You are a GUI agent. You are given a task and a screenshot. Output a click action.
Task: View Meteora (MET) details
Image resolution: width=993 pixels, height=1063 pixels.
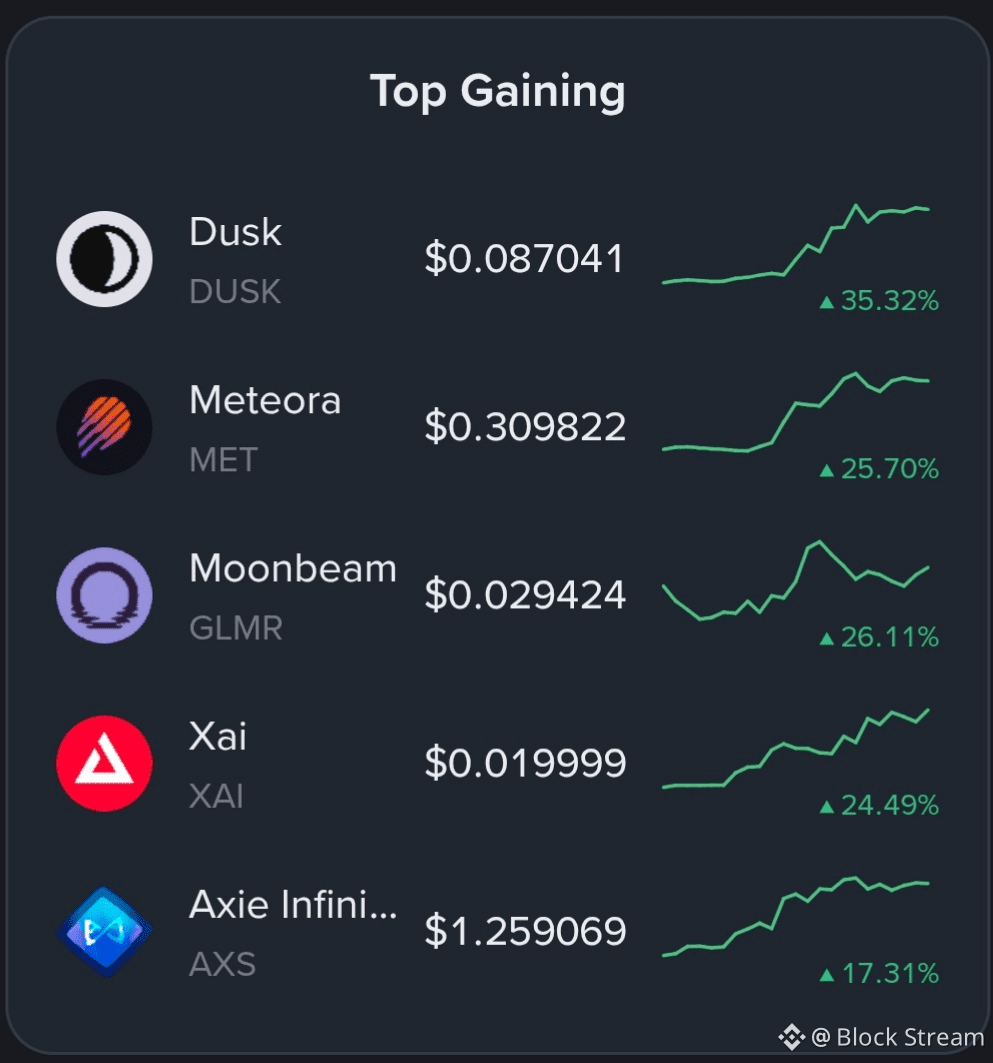pyautogui.click(x=265, y=426)
